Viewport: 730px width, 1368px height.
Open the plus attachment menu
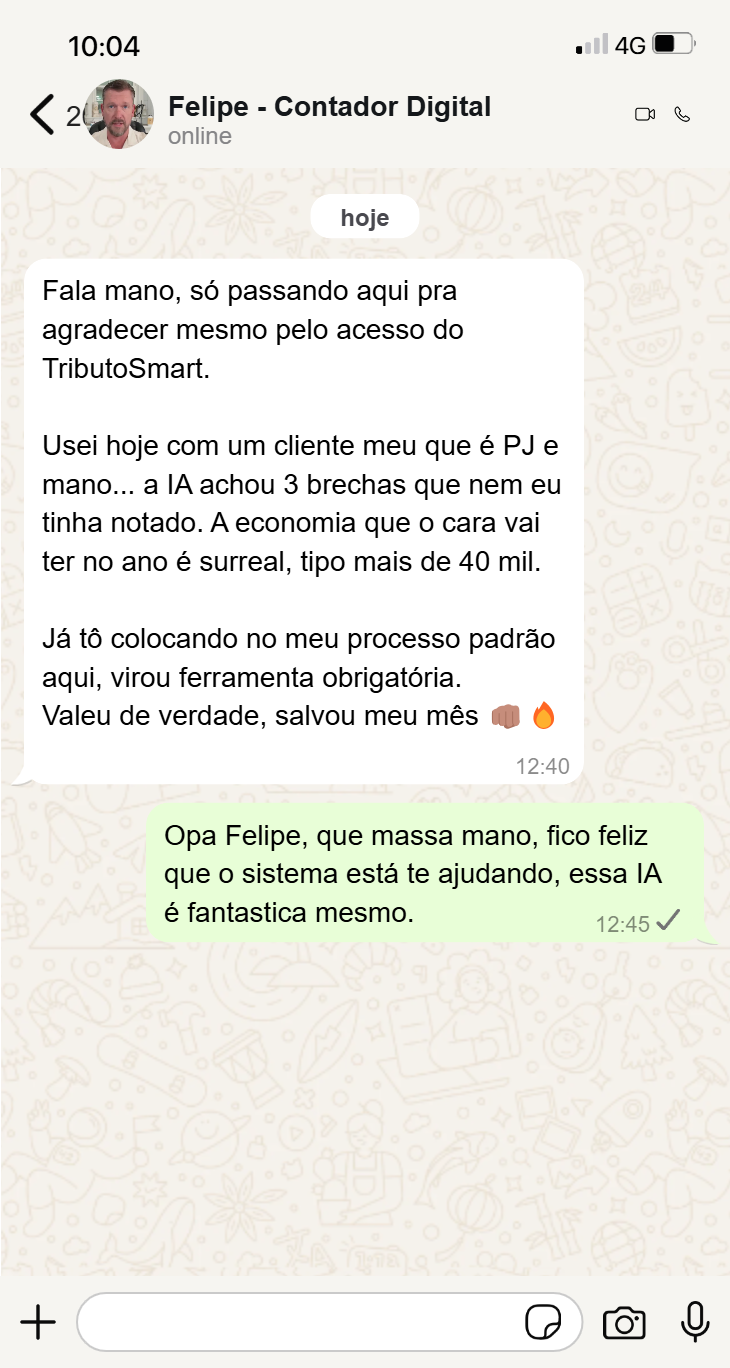[38, 1322]
